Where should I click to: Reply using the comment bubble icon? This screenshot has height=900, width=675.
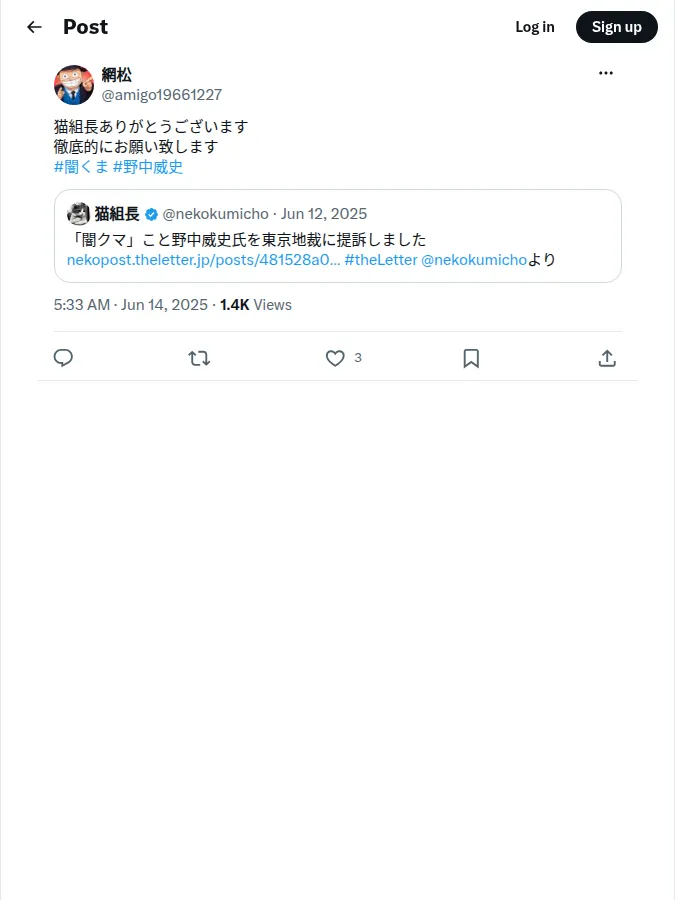point(63,358)
